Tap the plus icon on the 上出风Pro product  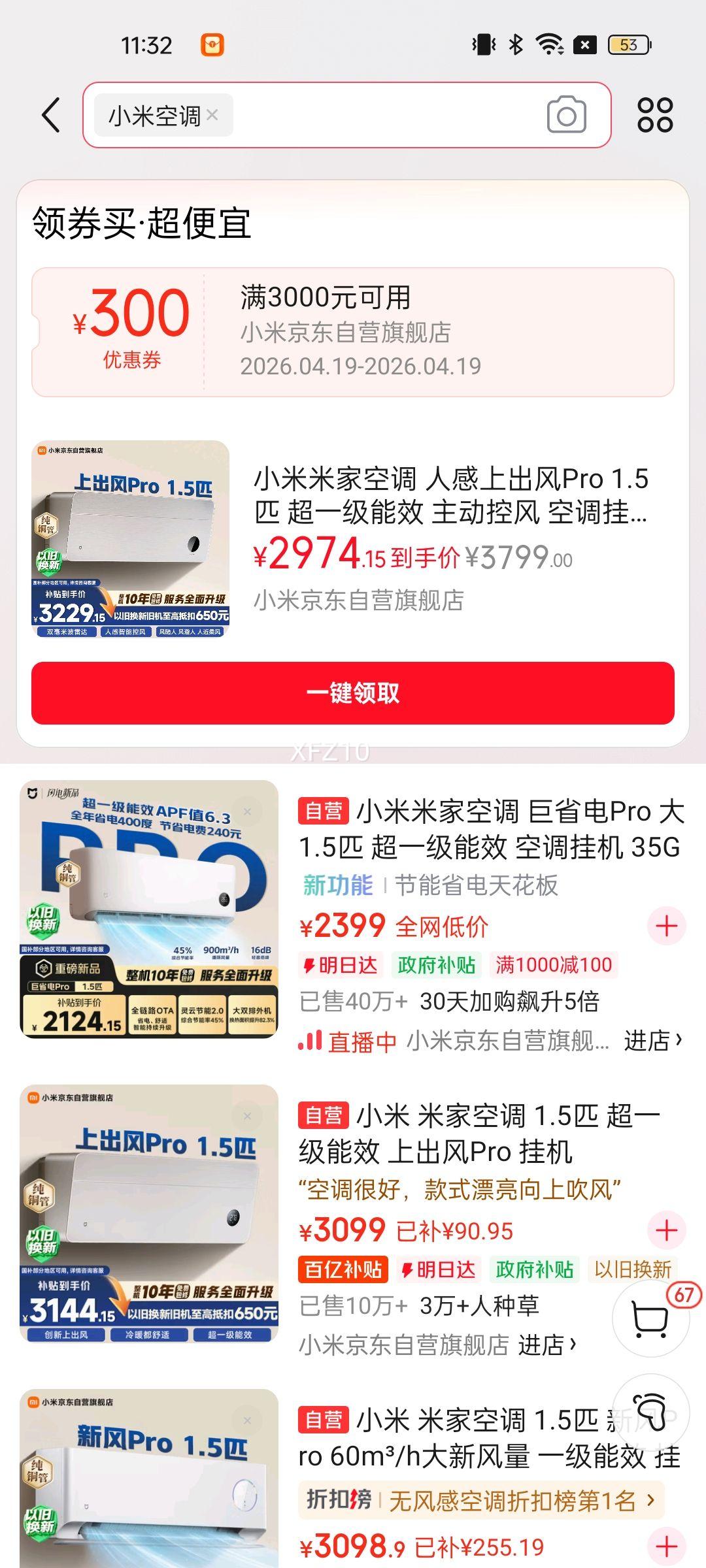pos(667,1231)
